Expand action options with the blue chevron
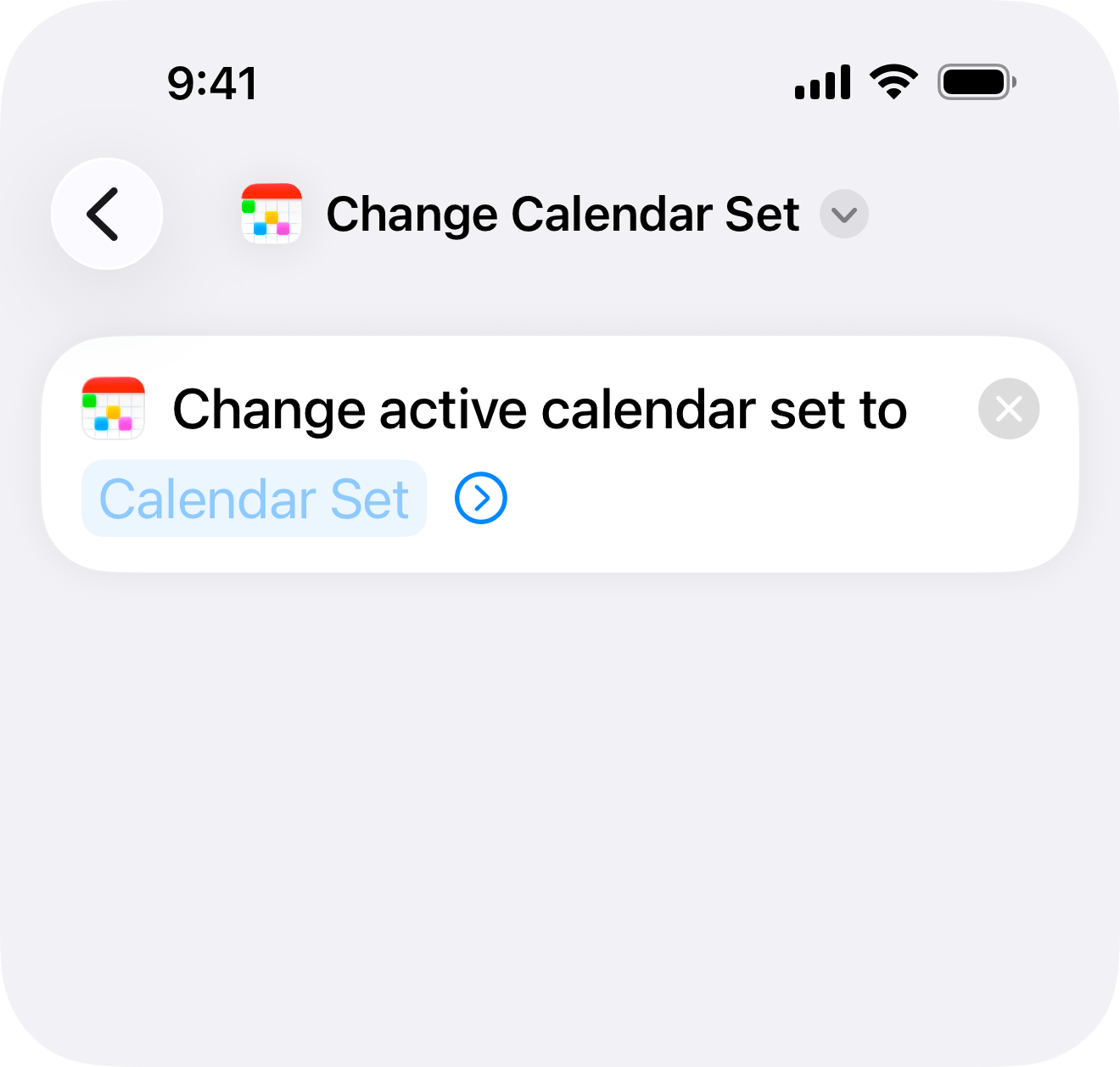 (x=480, y=499)
